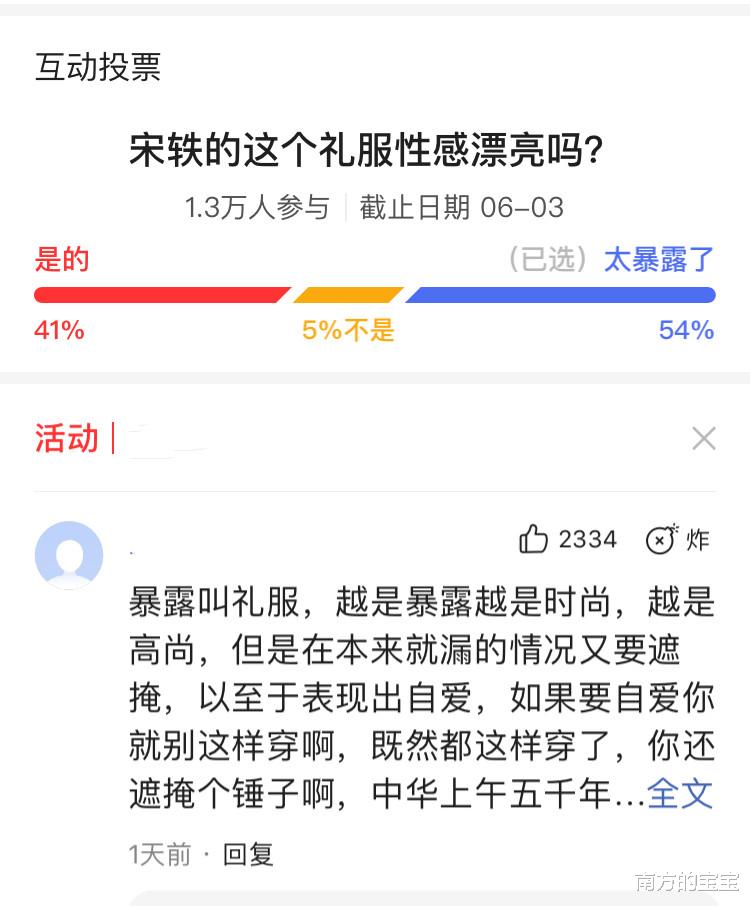Open the full comment via 全文
The height and width of the screenshot is (906, 750).
click(681, 794)
